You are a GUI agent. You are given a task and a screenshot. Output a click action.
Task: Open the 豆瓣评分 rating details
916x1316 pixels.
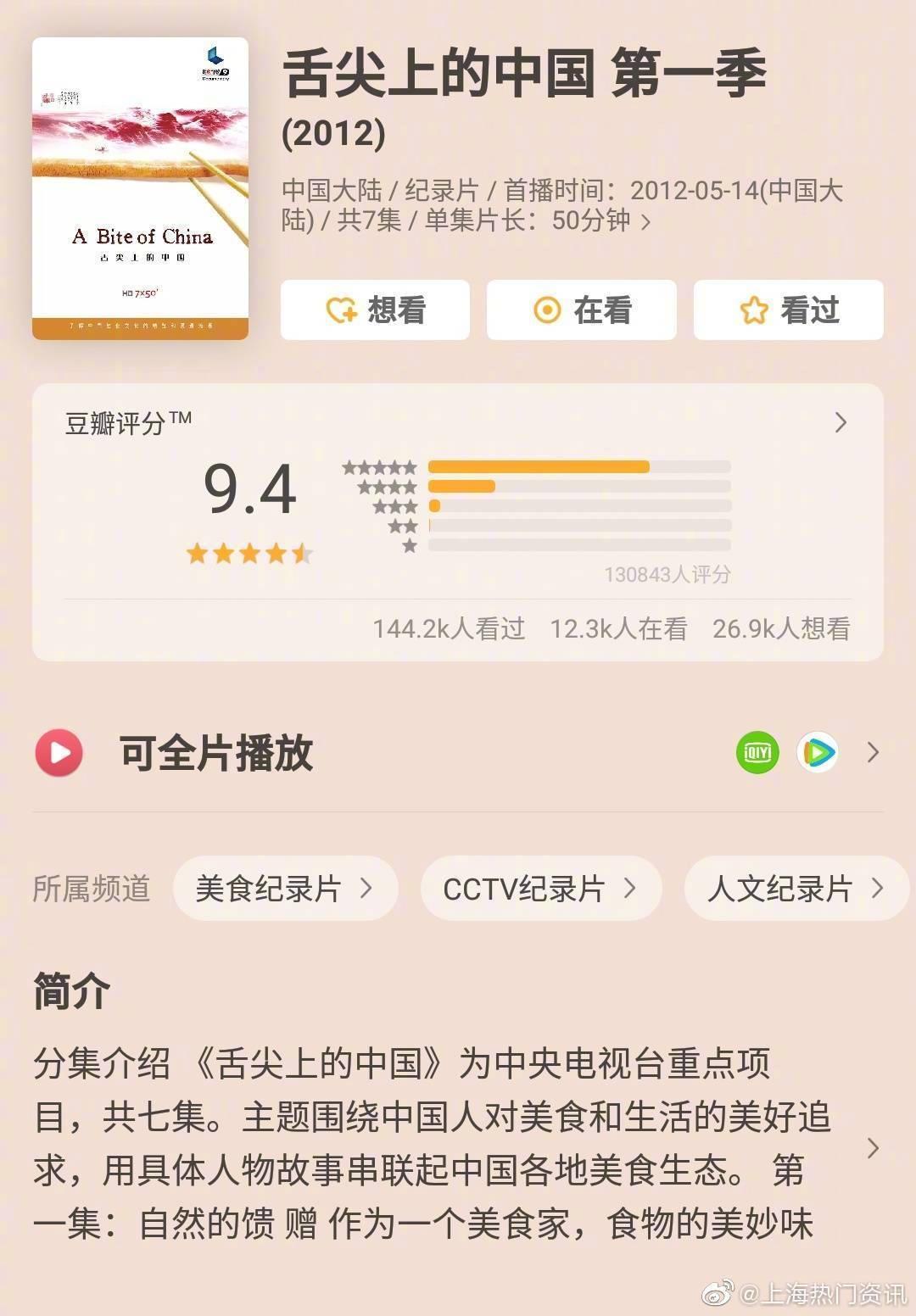coord(840,422)
